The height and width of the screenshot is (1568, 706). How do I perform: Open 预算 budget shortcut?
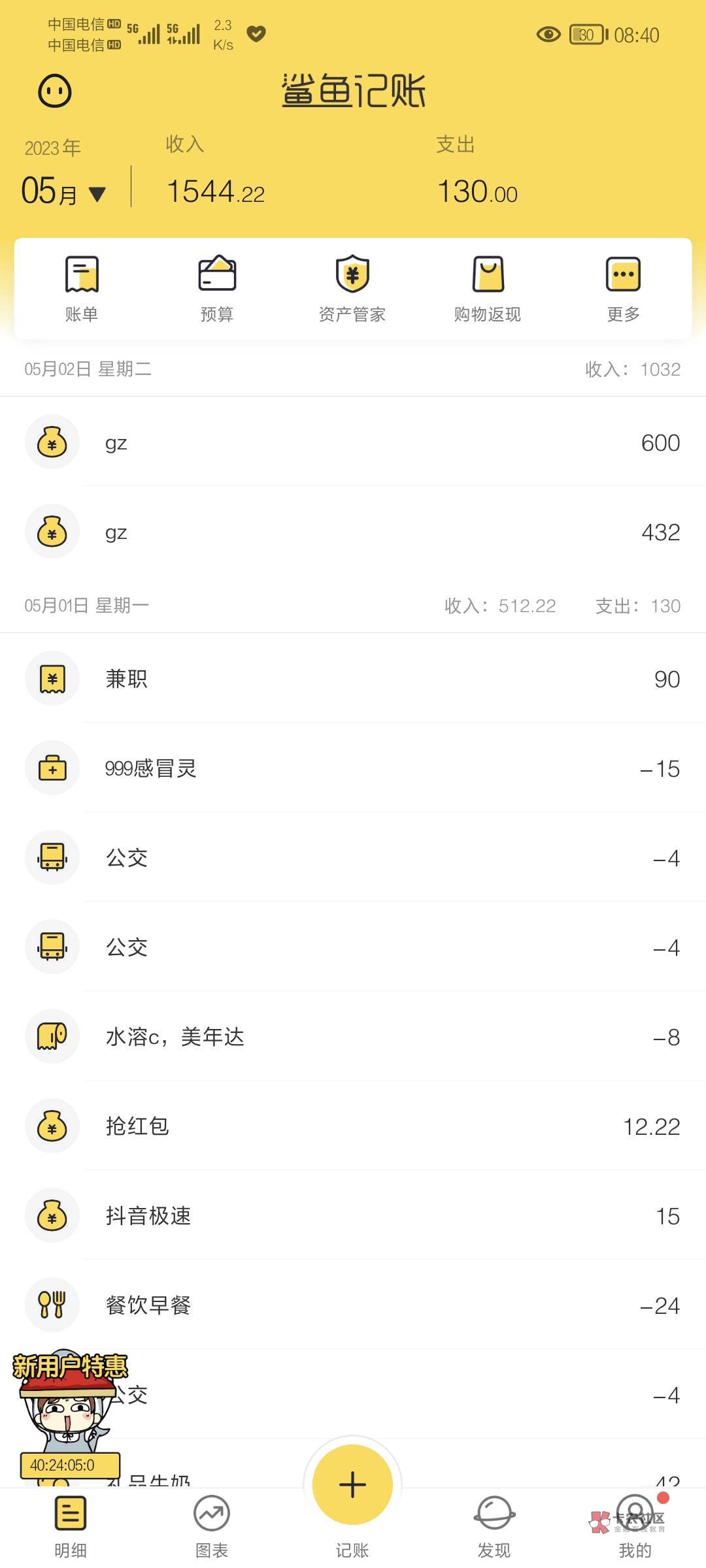click(x=217, y=289)
